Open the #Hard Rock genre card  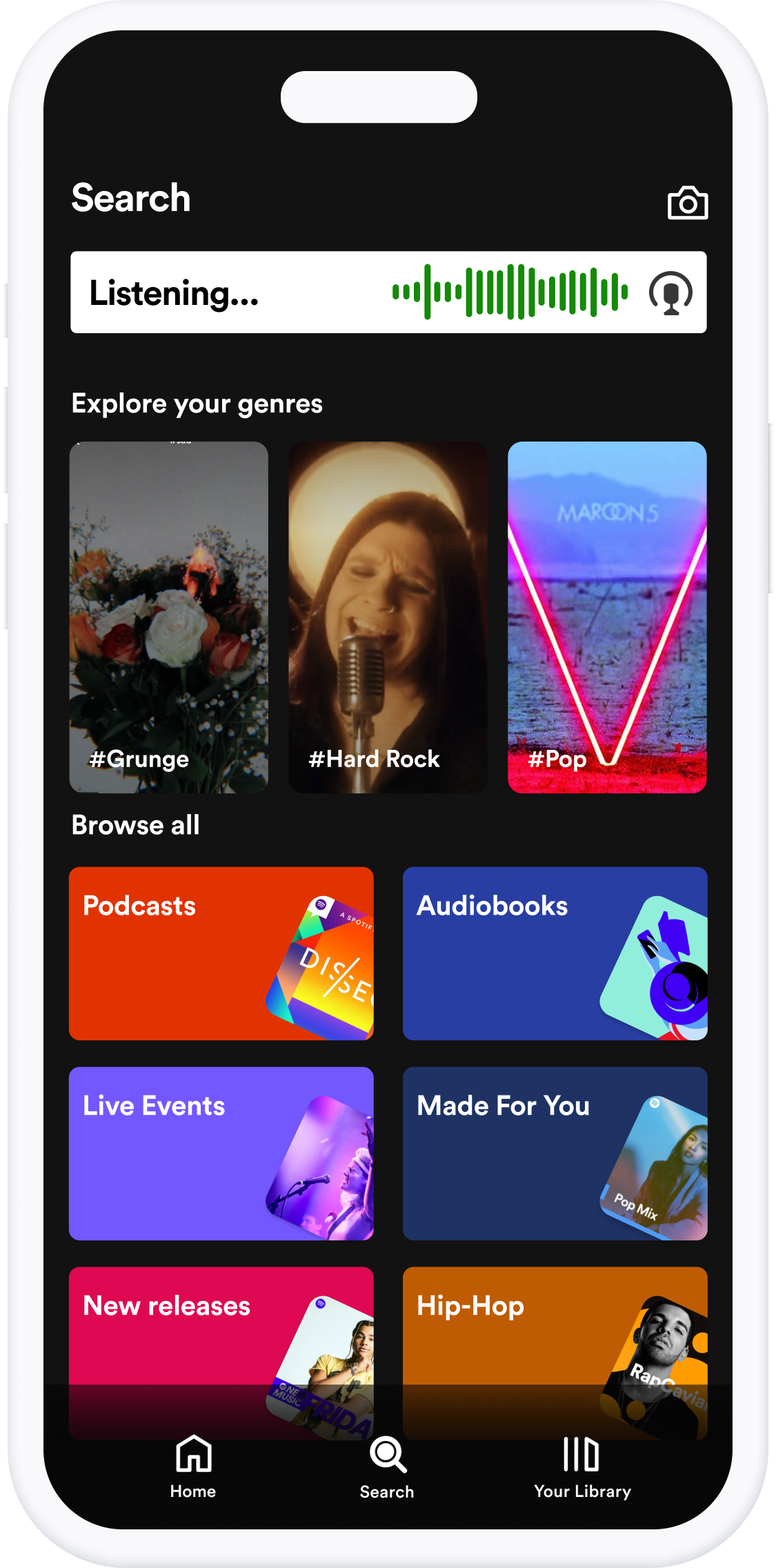pyautogui.click(x=388, y=617)
